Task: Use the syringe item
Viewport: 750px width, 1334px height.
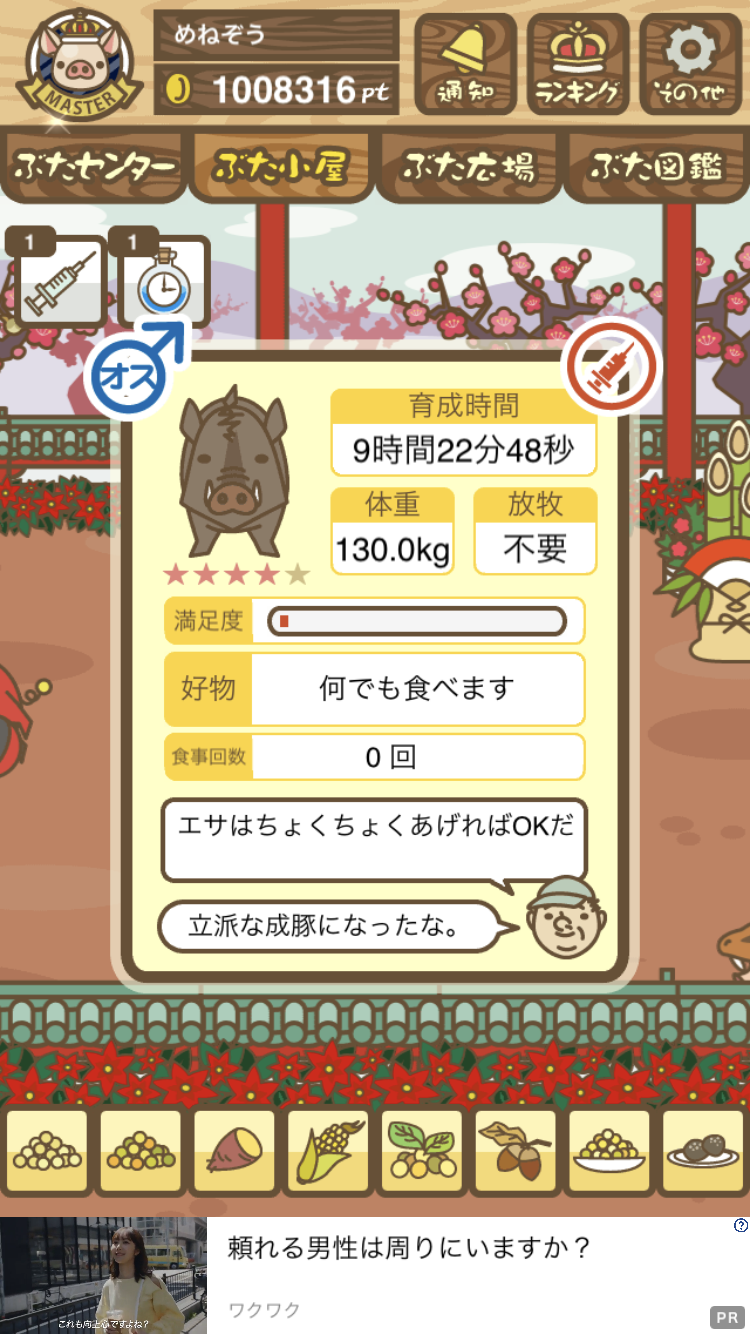Action: point(59,280)
